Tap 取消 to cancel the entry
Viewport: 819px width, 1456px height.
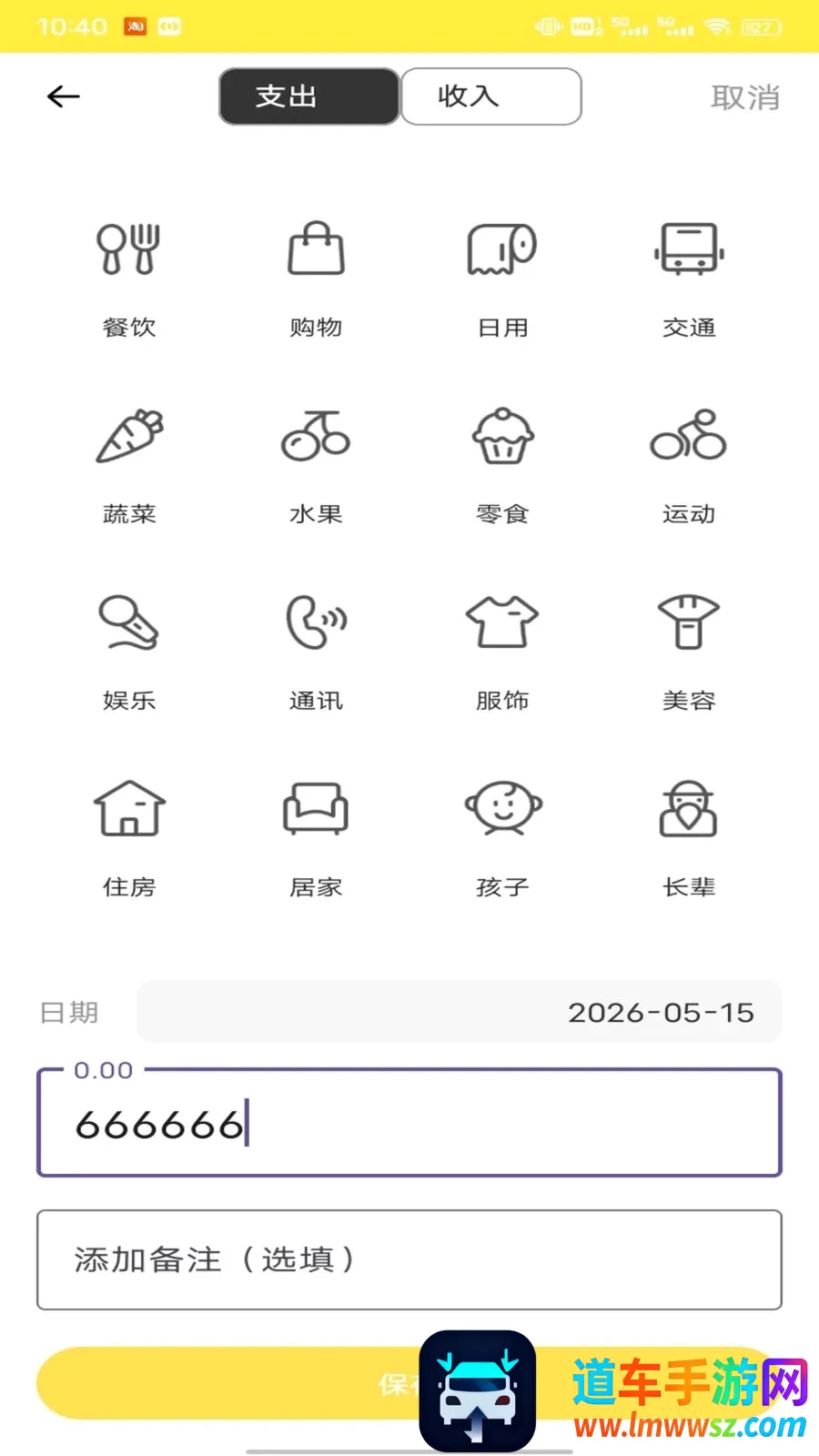point(745,97)
